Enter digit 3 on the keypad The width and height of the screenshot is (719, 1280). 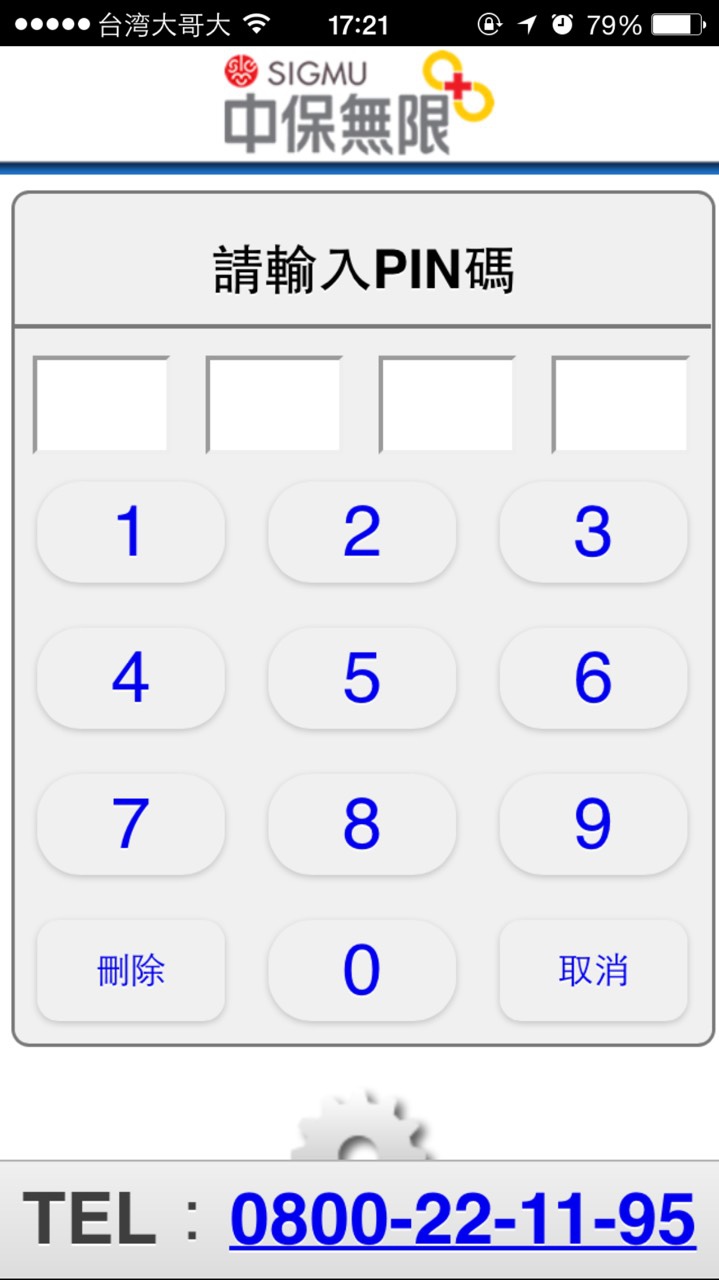[593, 532]
